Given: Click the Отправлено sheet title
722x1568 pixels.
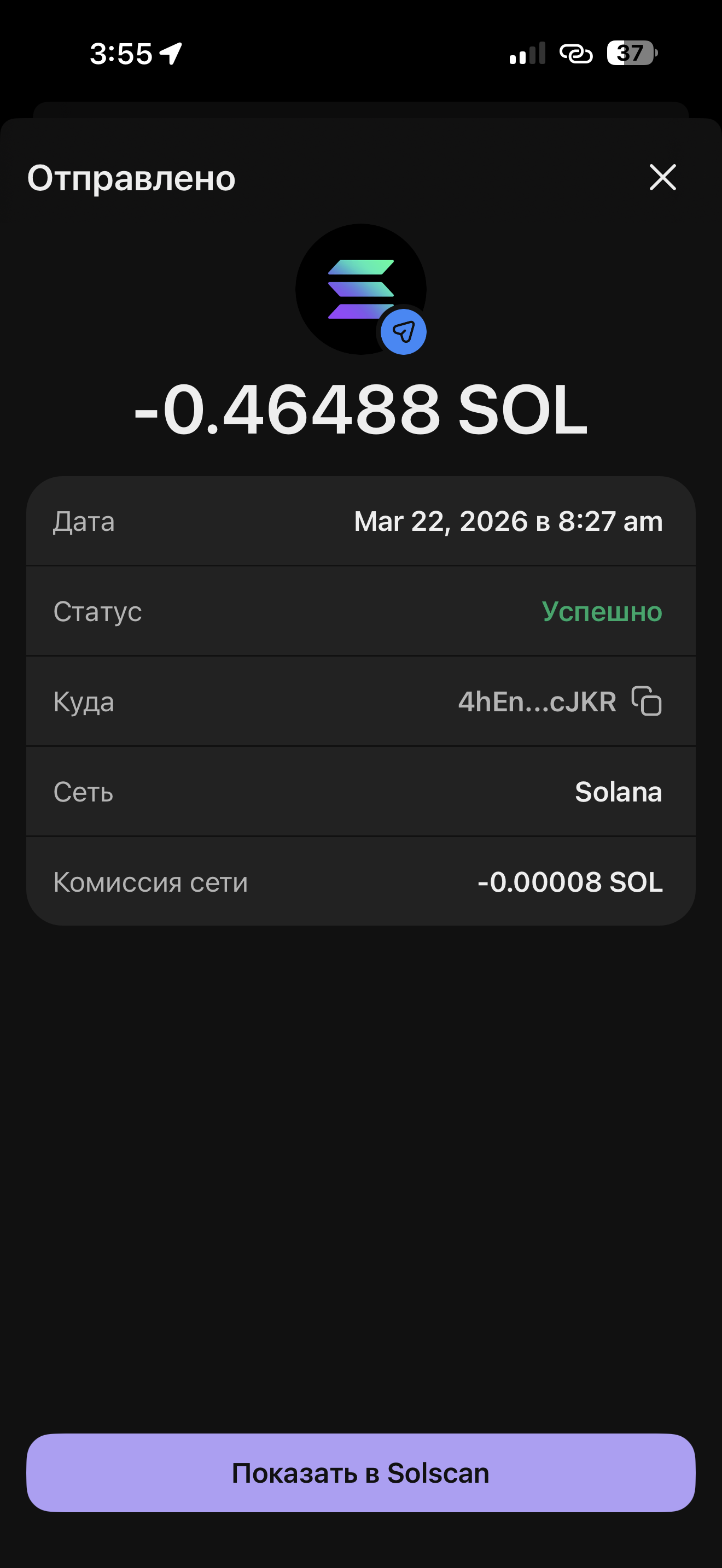Looking at the screenshot, I should [x=131, y=178].
